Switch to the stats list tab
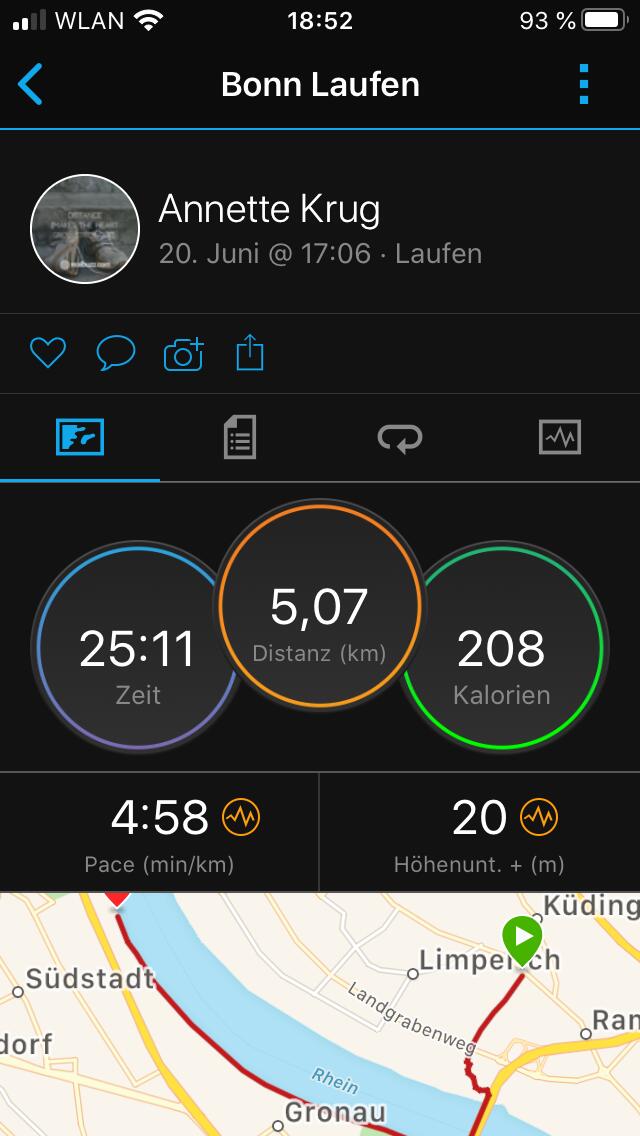 (x=240, y=438)
